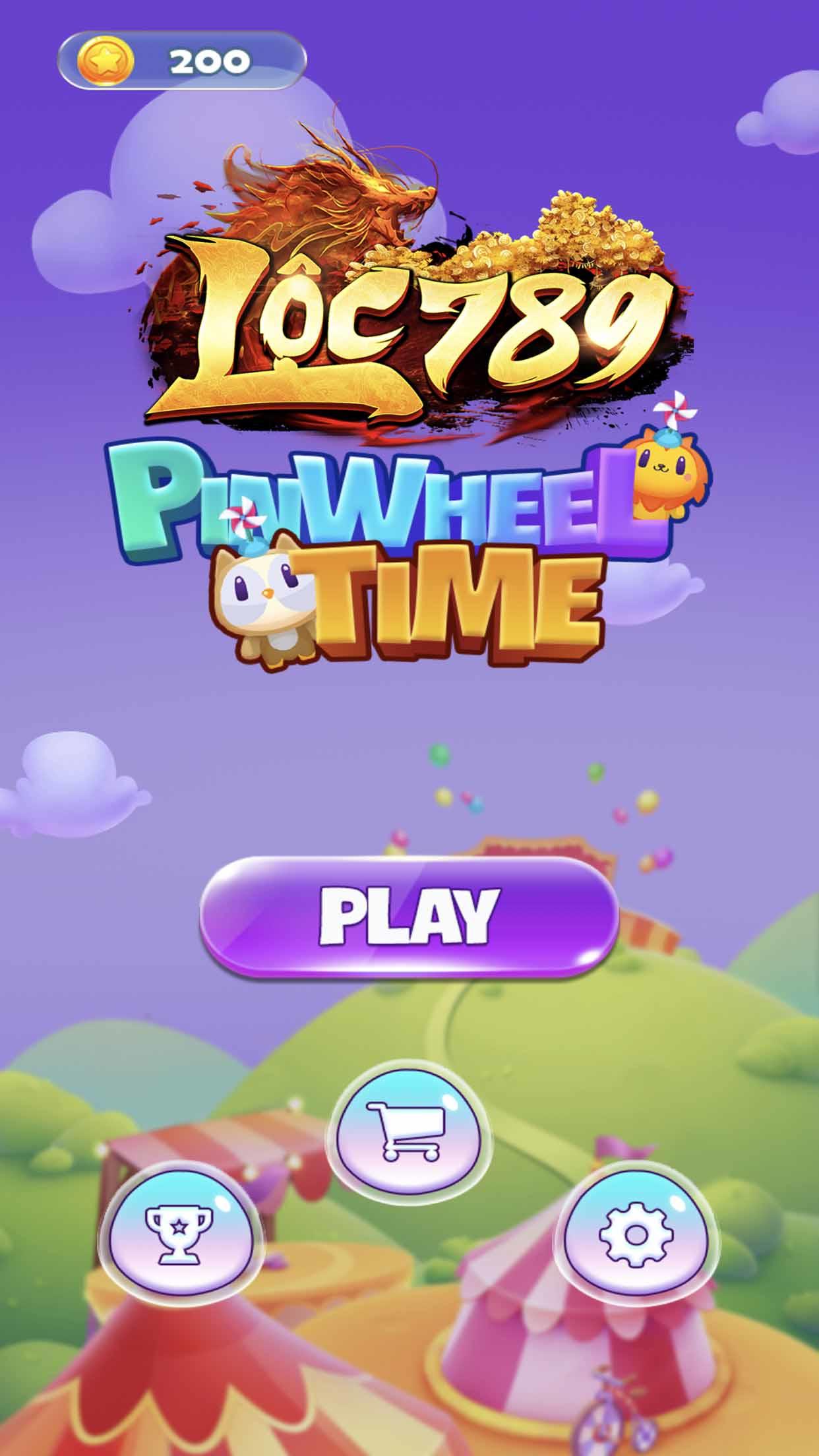
Task: Open the settings gear bubble
Action: click(636, 1233)
